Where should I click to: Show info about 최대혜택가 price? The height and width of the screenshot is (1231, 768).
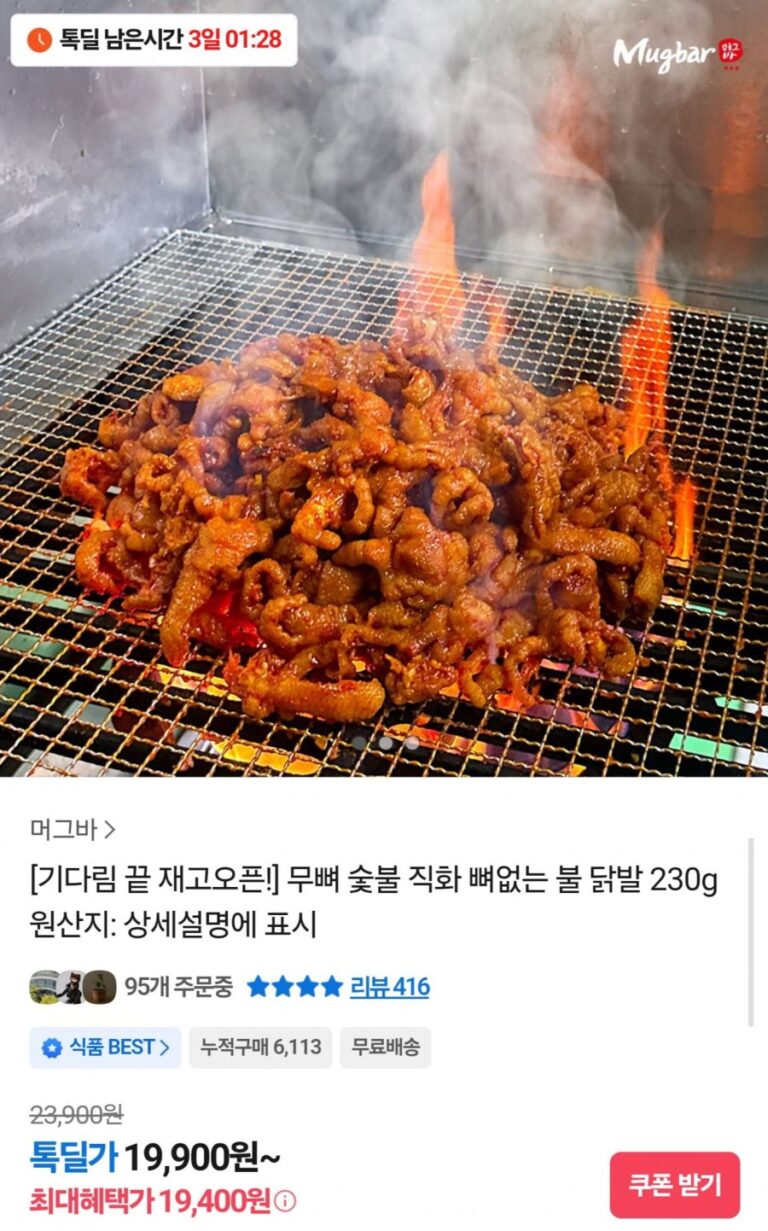point(286,1201)
